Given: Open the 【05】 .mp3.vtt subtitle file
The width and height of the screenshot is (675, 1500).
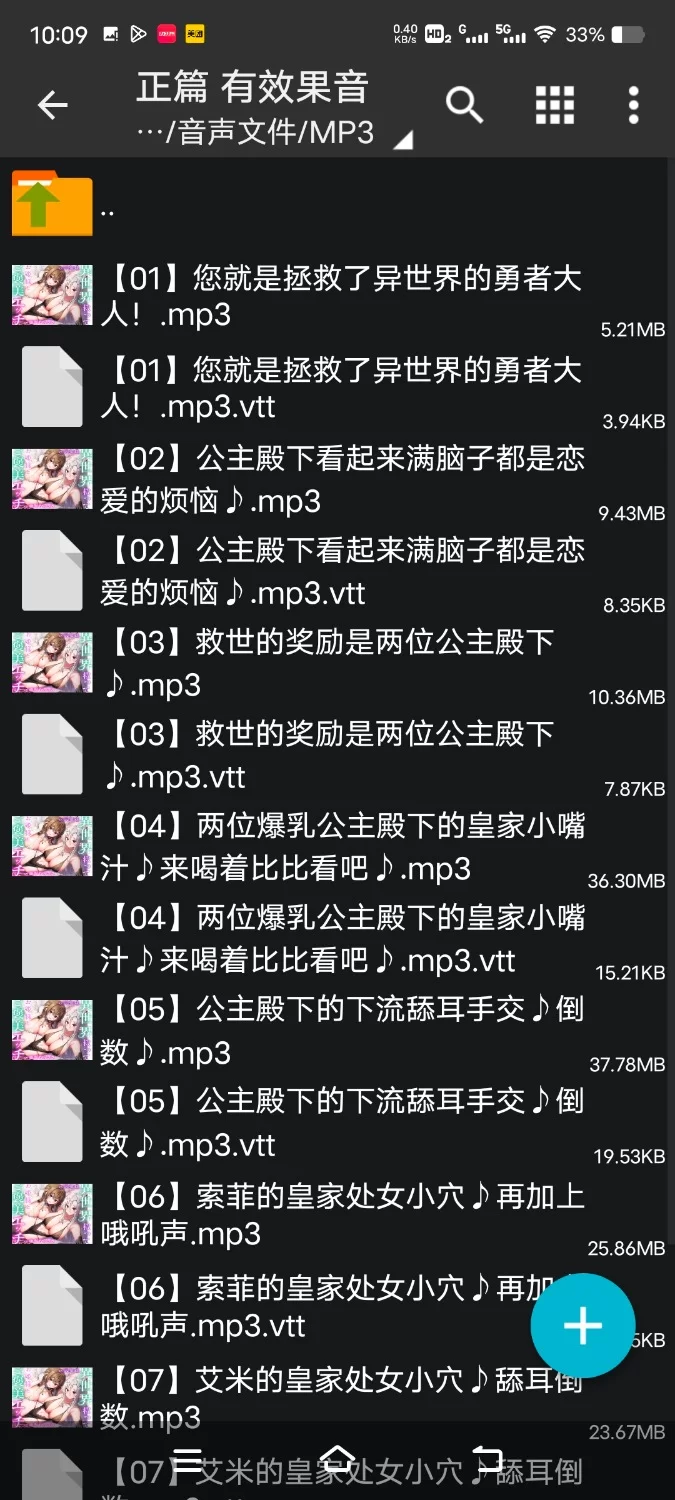Looking at the screenshot, I should [x=340, y=1124].
